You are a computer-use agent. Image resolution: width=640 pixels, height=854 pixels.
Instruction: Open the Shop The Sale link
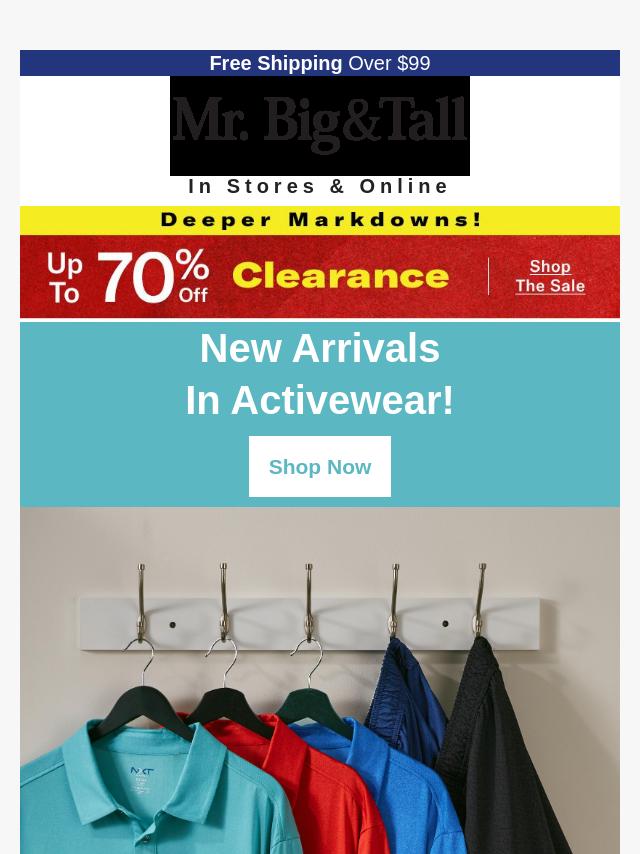(x=550, y=276)
